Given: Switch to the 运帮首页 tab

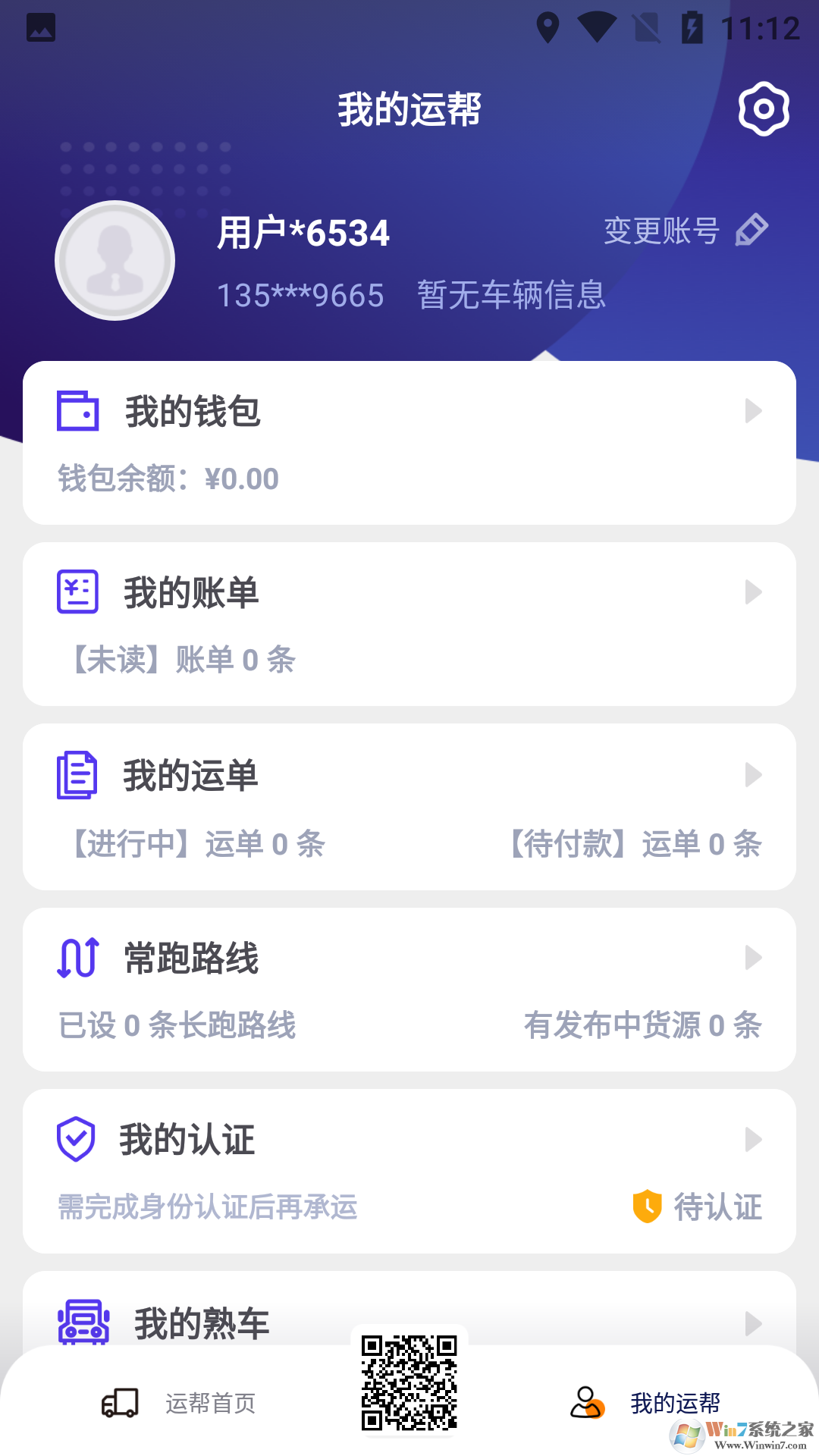Looking at the screenshot, I should coord(182,1403).
